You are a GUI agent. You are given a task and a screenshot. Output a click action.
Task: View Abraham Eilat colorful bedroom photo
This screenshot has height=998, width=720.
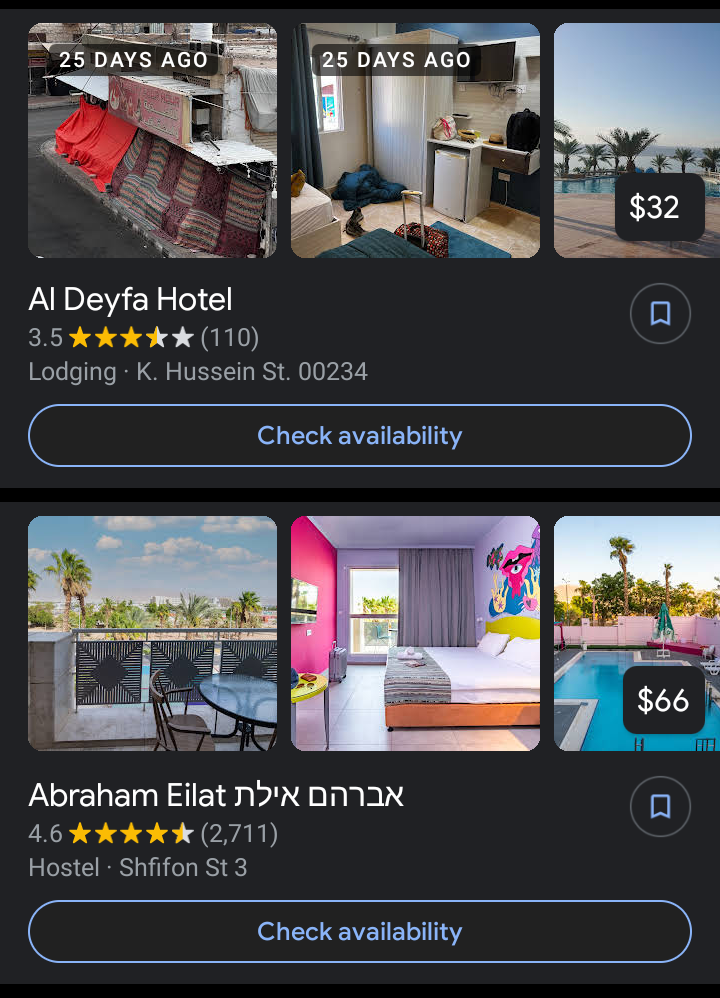[x=415, y=633]
